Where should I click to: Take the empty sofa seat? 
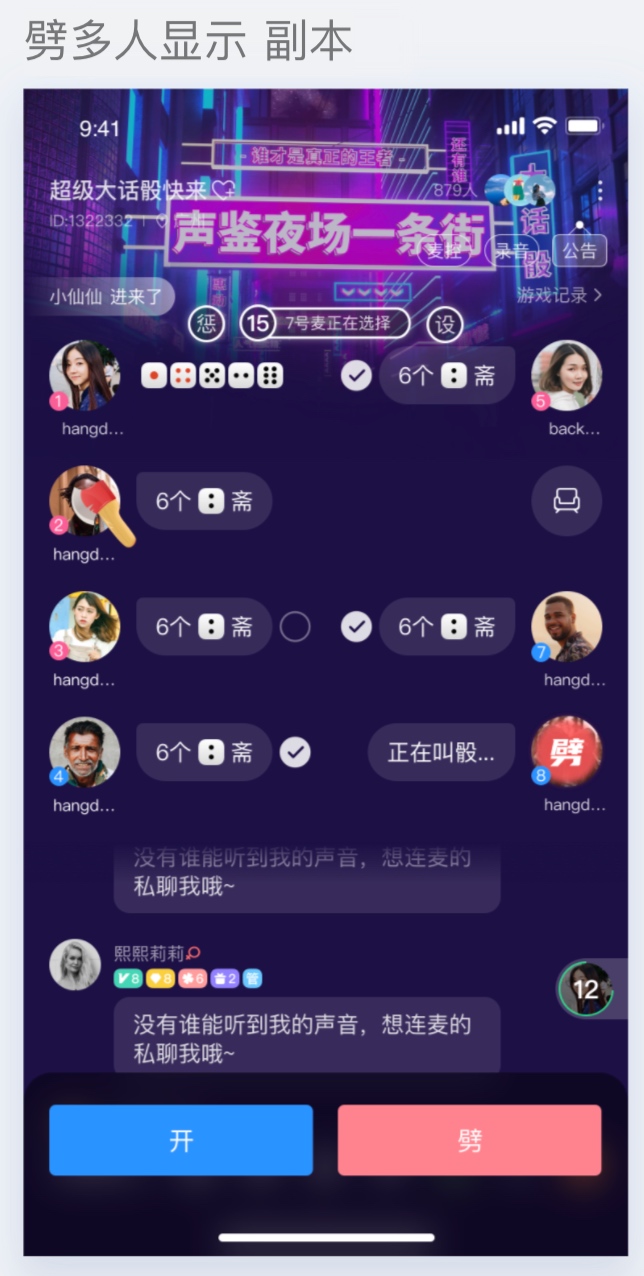pos(566,501)
